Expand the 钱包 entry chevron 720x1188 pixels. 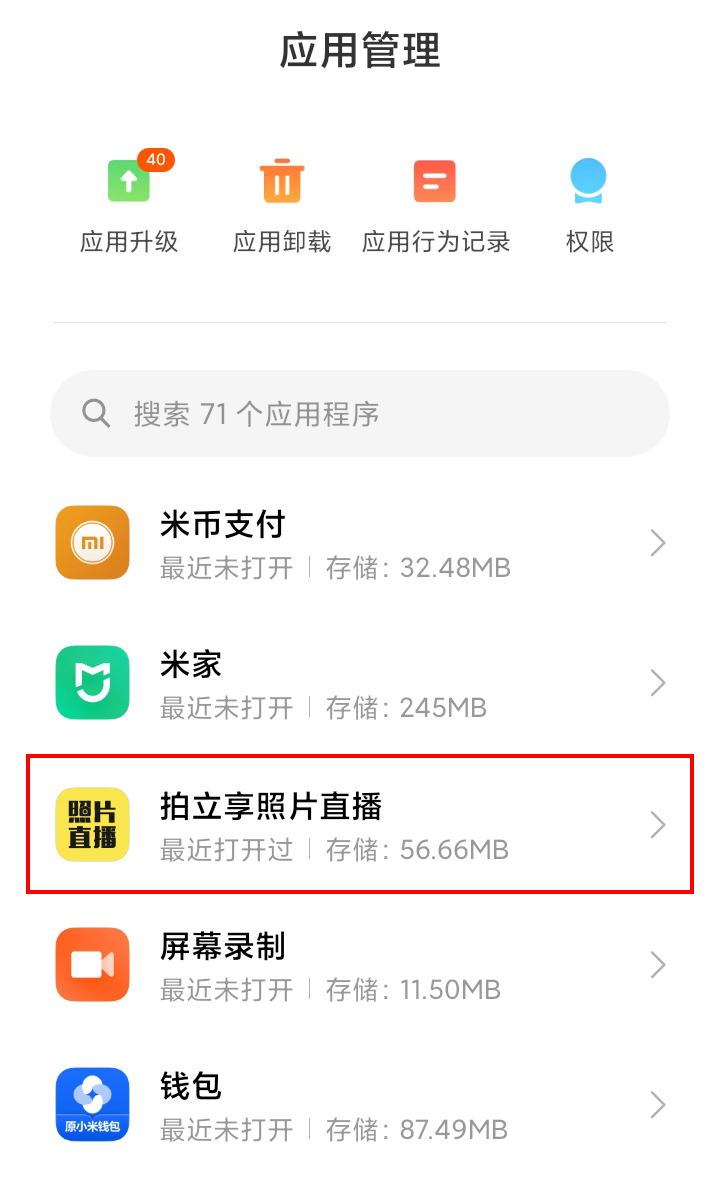tap(657, 1105)
